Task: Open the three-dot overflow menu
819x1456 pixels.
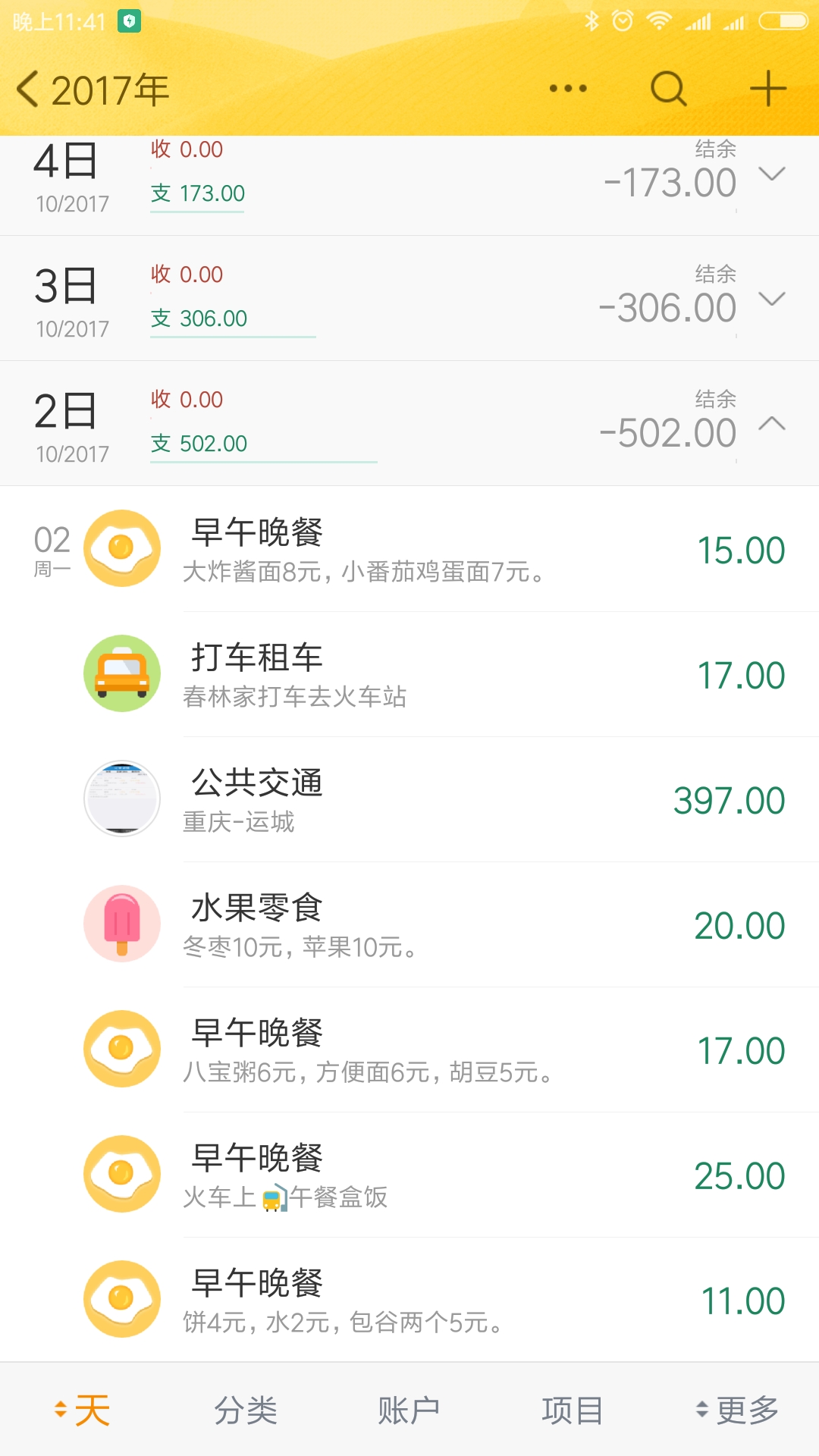Action: coord(568,89)
